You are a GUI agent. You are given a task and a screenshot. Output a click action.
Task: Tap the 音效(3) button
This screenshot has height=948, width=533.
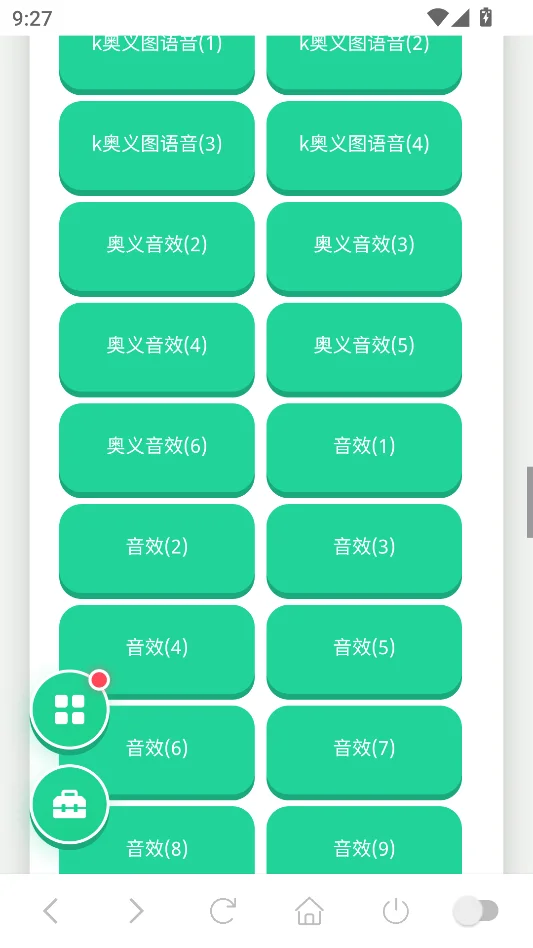coord(364,548)
